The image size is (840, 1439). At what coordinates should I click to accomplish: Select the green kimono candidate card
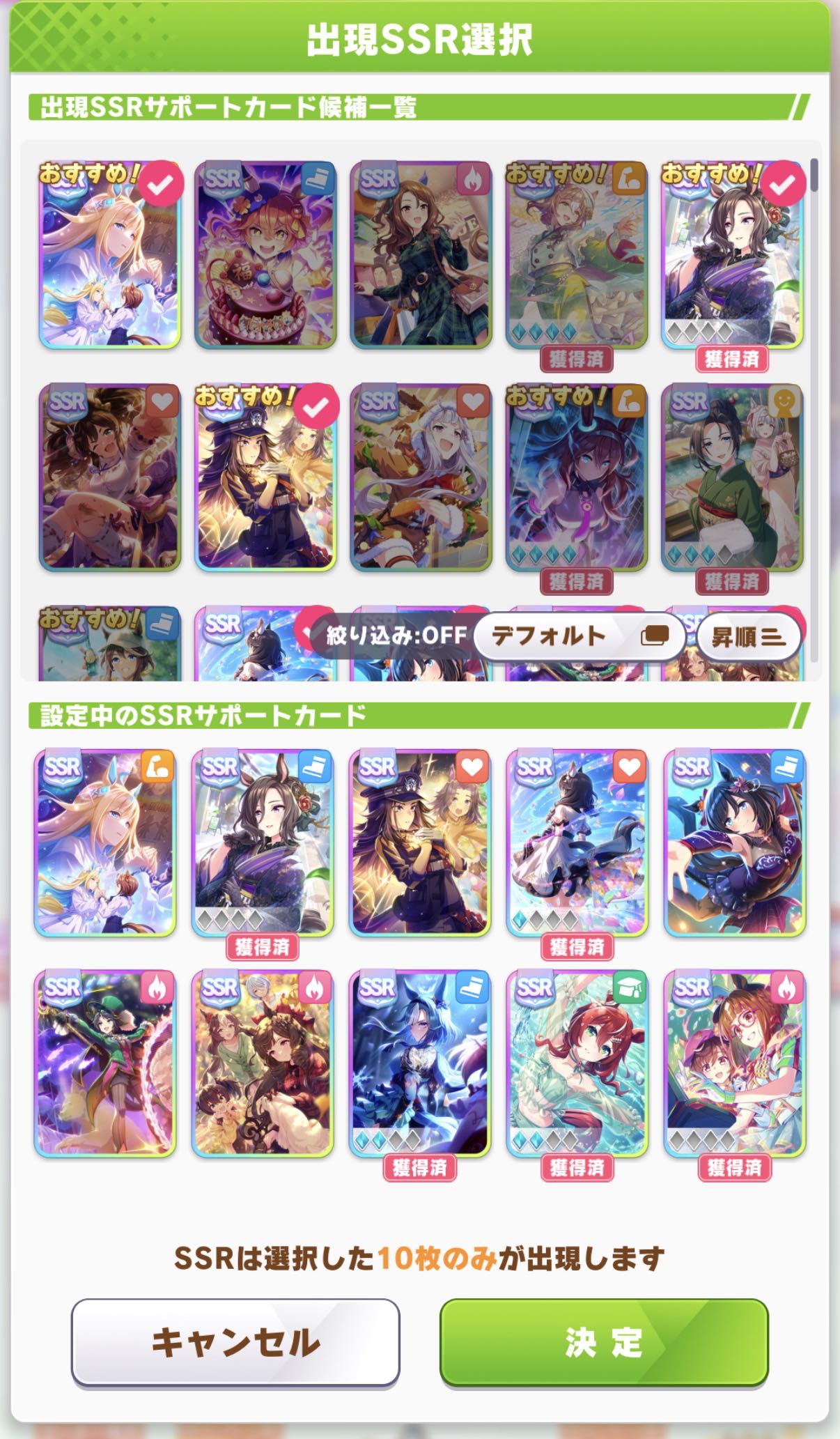(731, 478)
